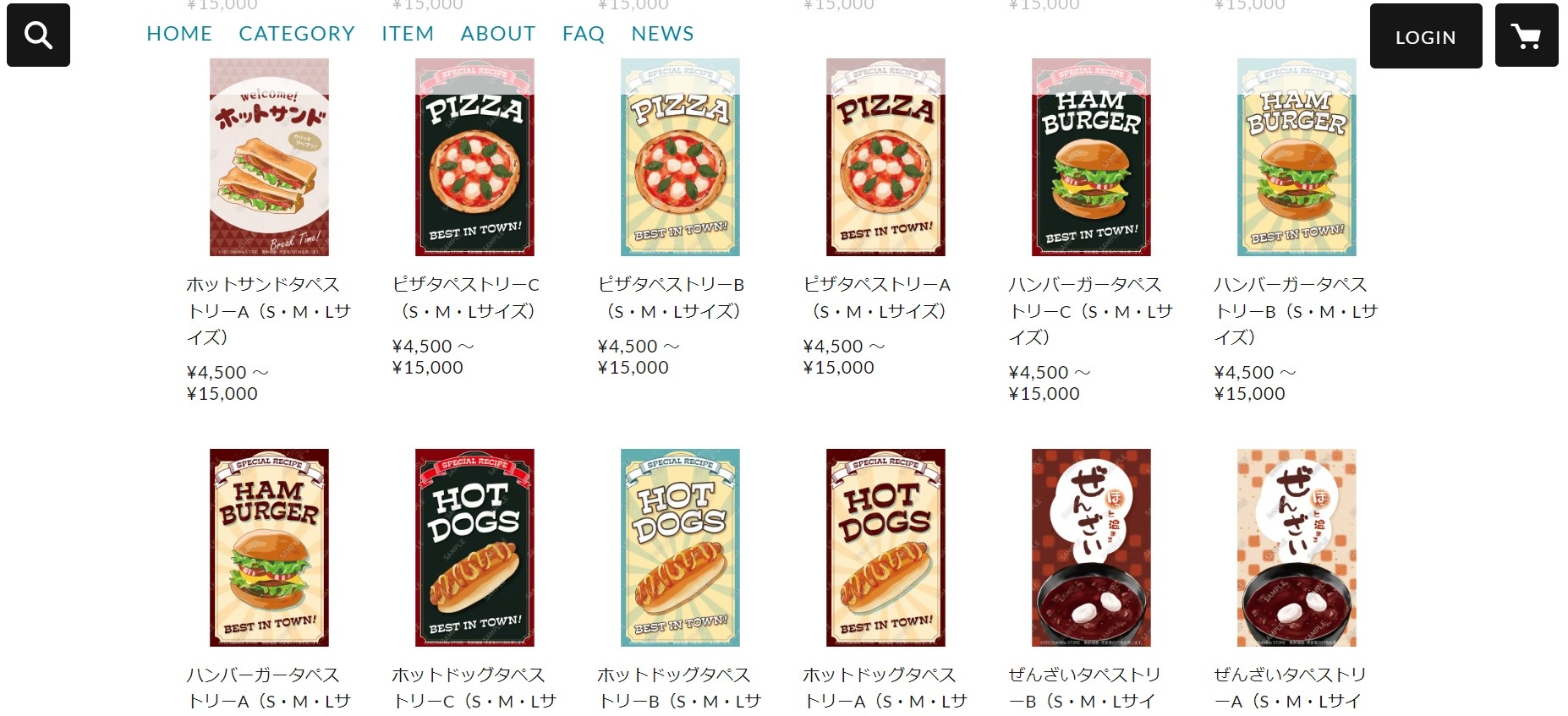View ぜんざいタペストリーA product
This screenshot has height=716, width=1568.
(1297, 548)
